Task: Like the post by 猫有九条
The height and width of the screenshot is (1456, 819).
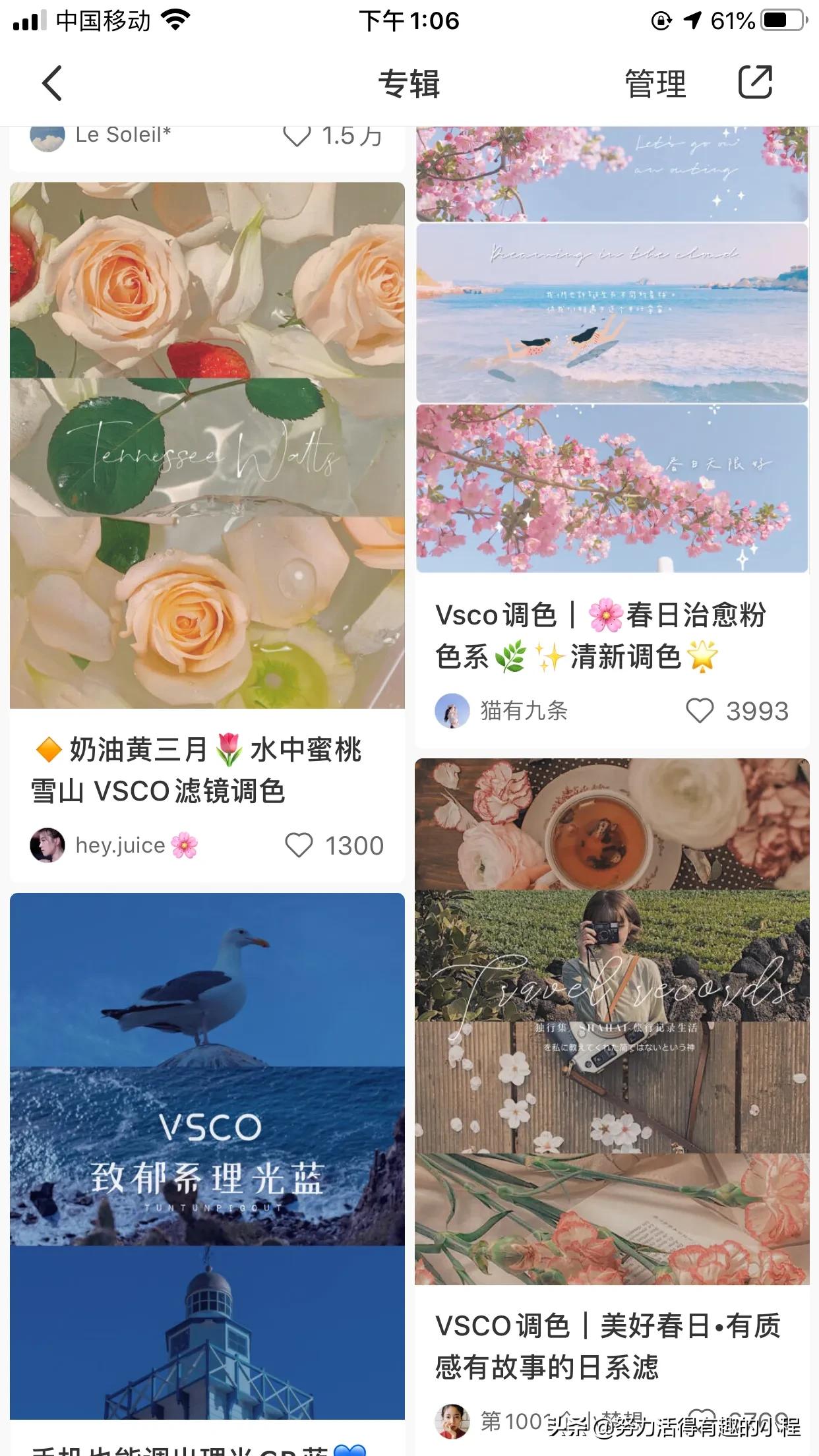Action: [x=700, y=711]
